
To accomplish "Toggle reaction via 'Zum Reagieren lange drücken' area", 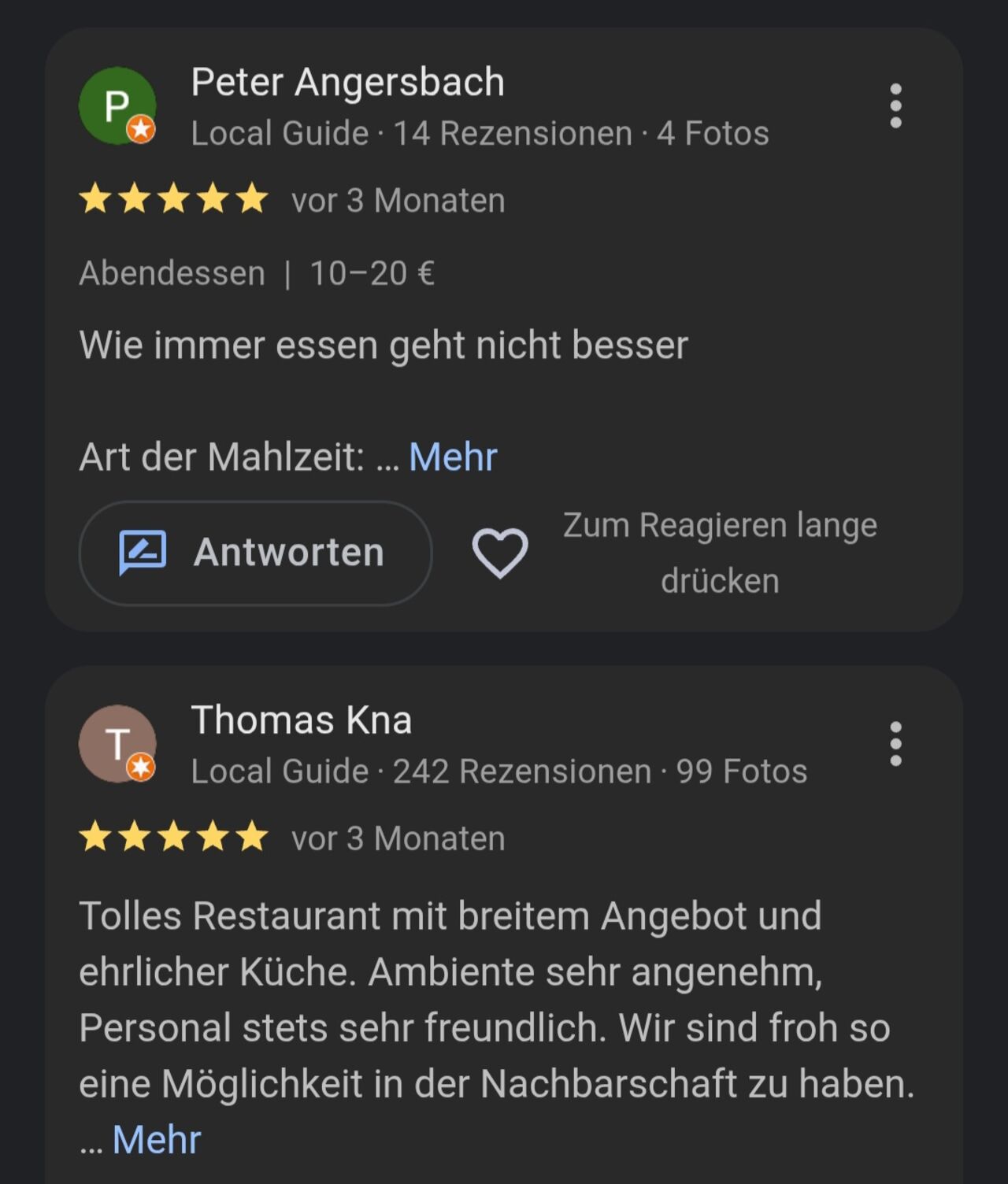I will [719, 551].
